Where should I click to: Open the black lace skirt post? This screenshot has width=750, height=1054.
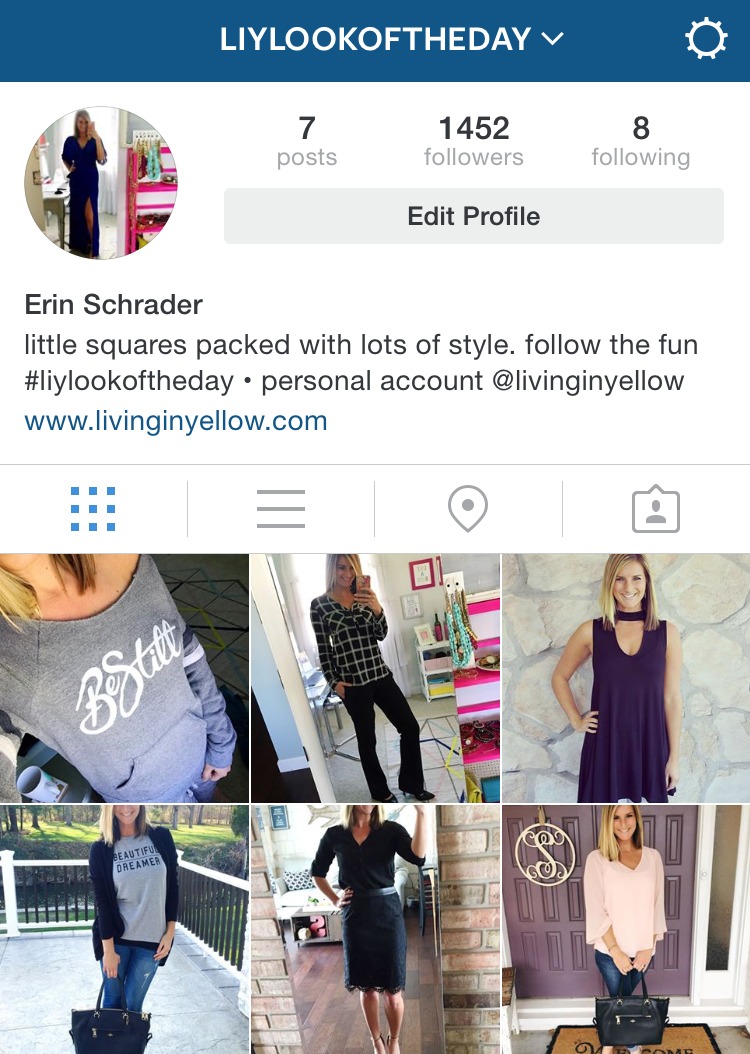pyautogui.click(x=375, y=929)
